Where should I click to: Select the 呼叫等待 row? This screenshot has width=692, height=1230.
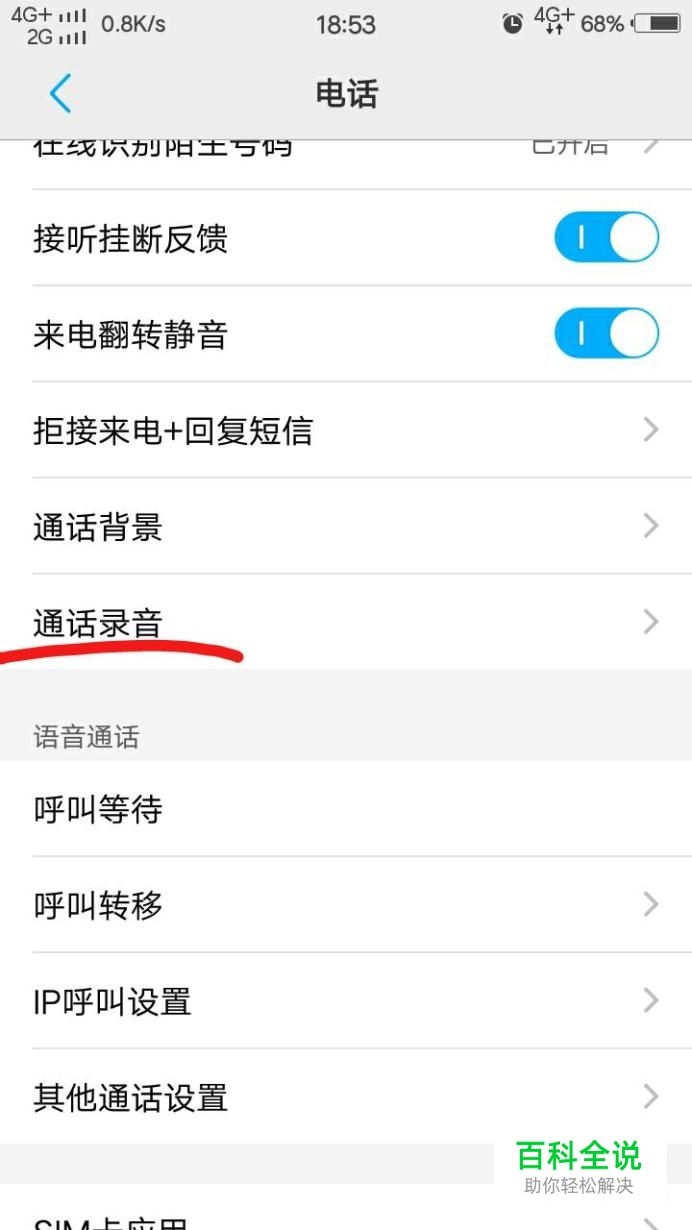[346, 809]
